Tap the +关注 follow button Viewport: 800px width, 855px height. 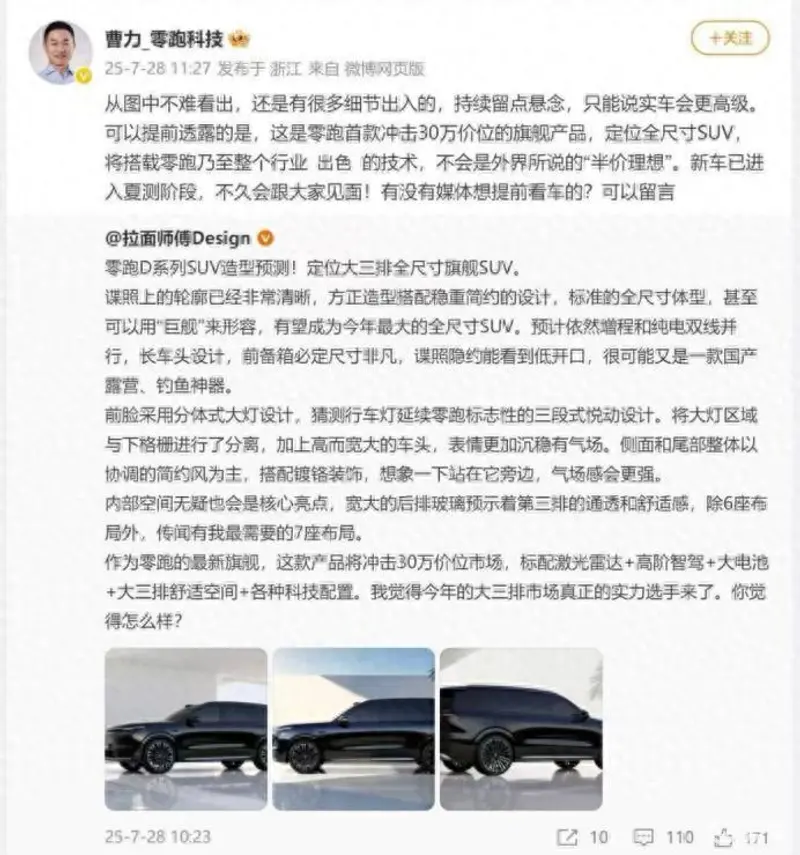pyautogui.click(x=729, y=37)
